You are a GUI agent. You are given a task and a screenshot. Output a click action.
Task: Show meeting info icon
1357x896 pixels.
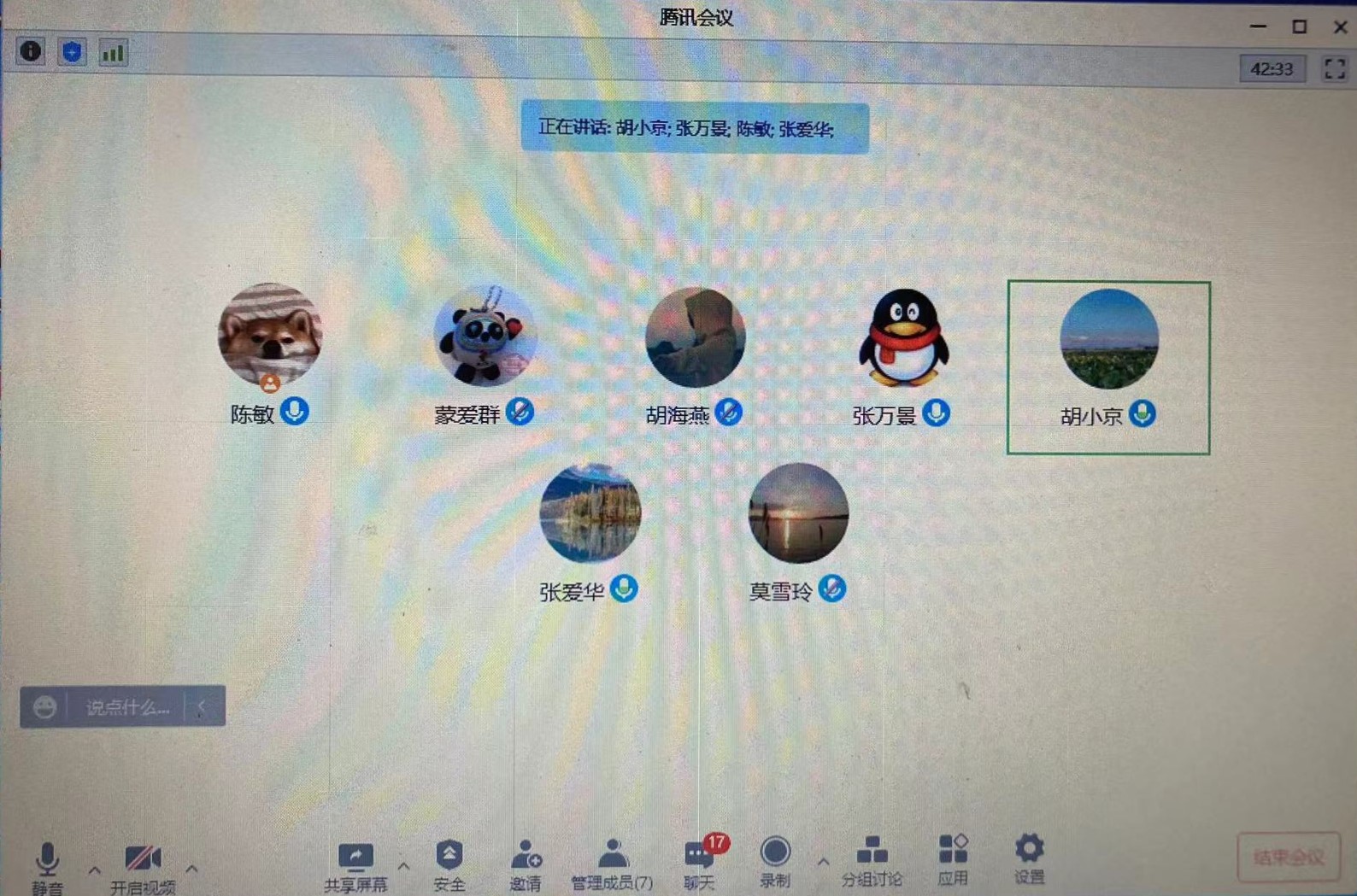pos(31,51)
